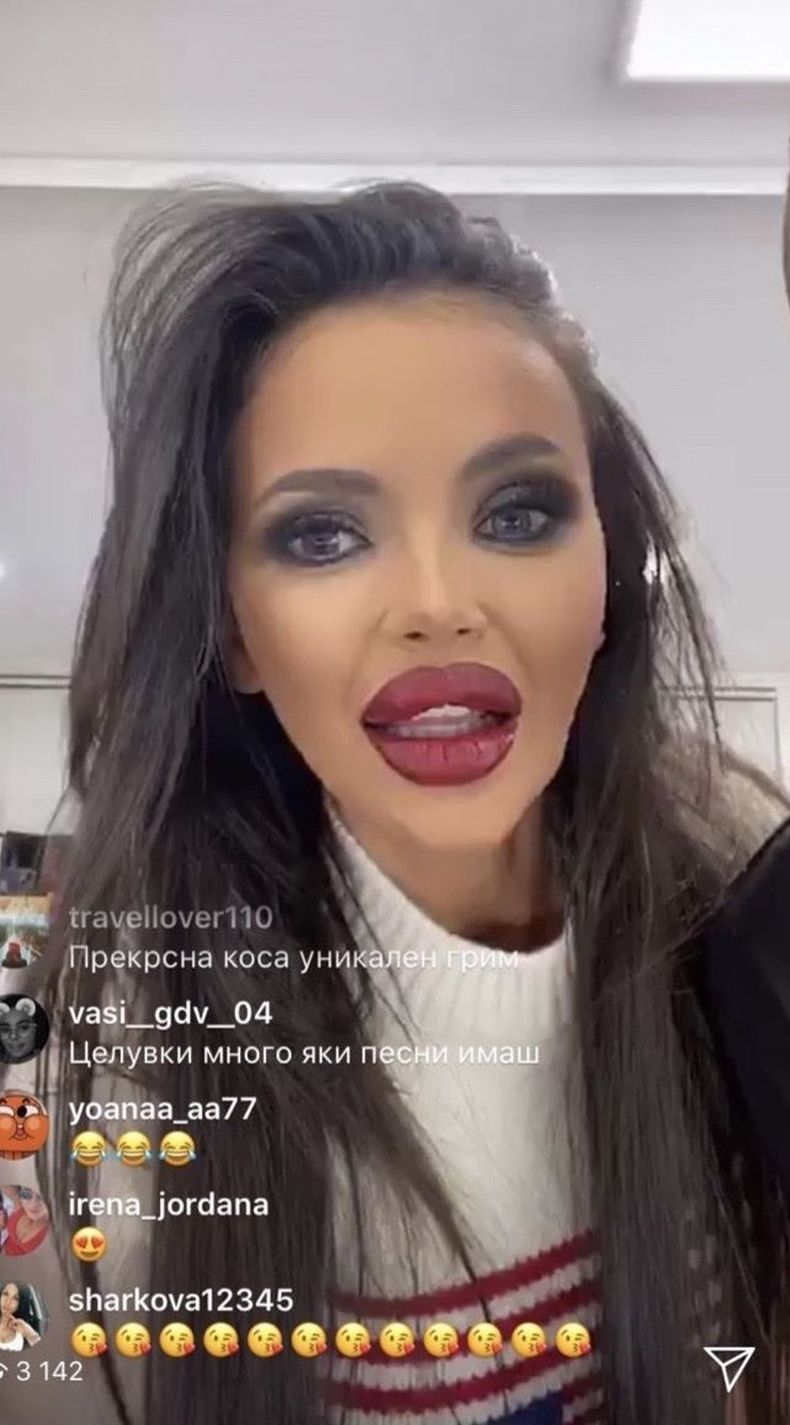This screenshot has width=790, height=1425.
Task: Share the live video via paper plane icon
Action: 728,1369
